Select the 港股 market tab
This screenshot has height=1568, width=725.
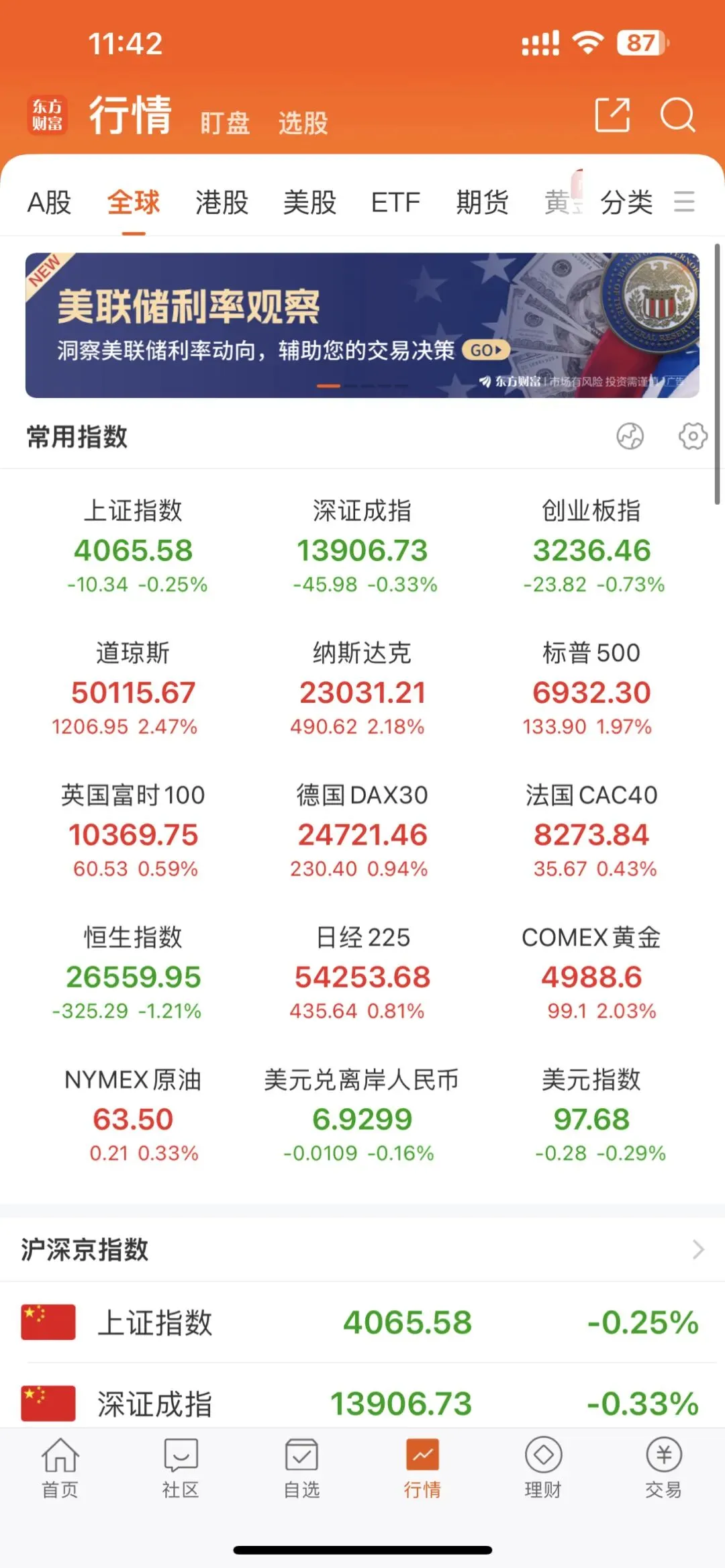tap(222, 202)
